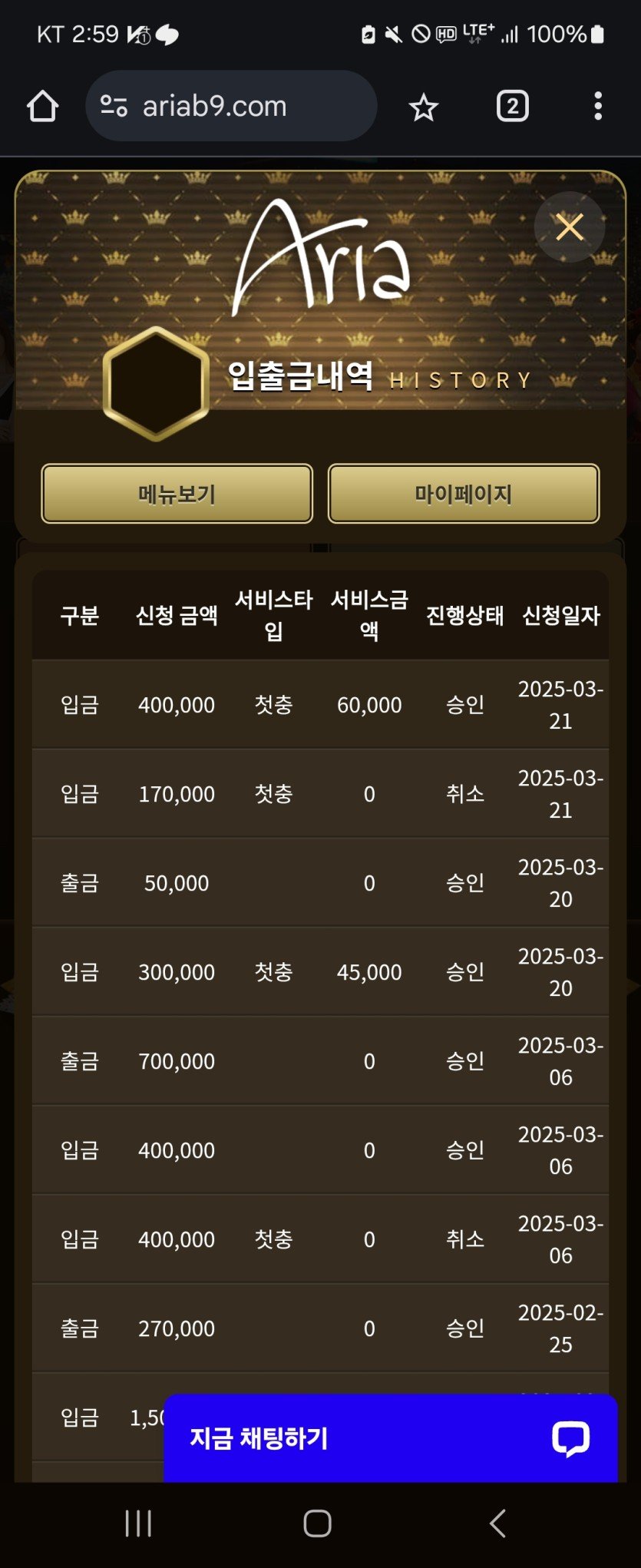Image resolution: width=641 pixels, height=1568 pixels.
Task: Open the browser home page
Action: [x=42, y=106]
